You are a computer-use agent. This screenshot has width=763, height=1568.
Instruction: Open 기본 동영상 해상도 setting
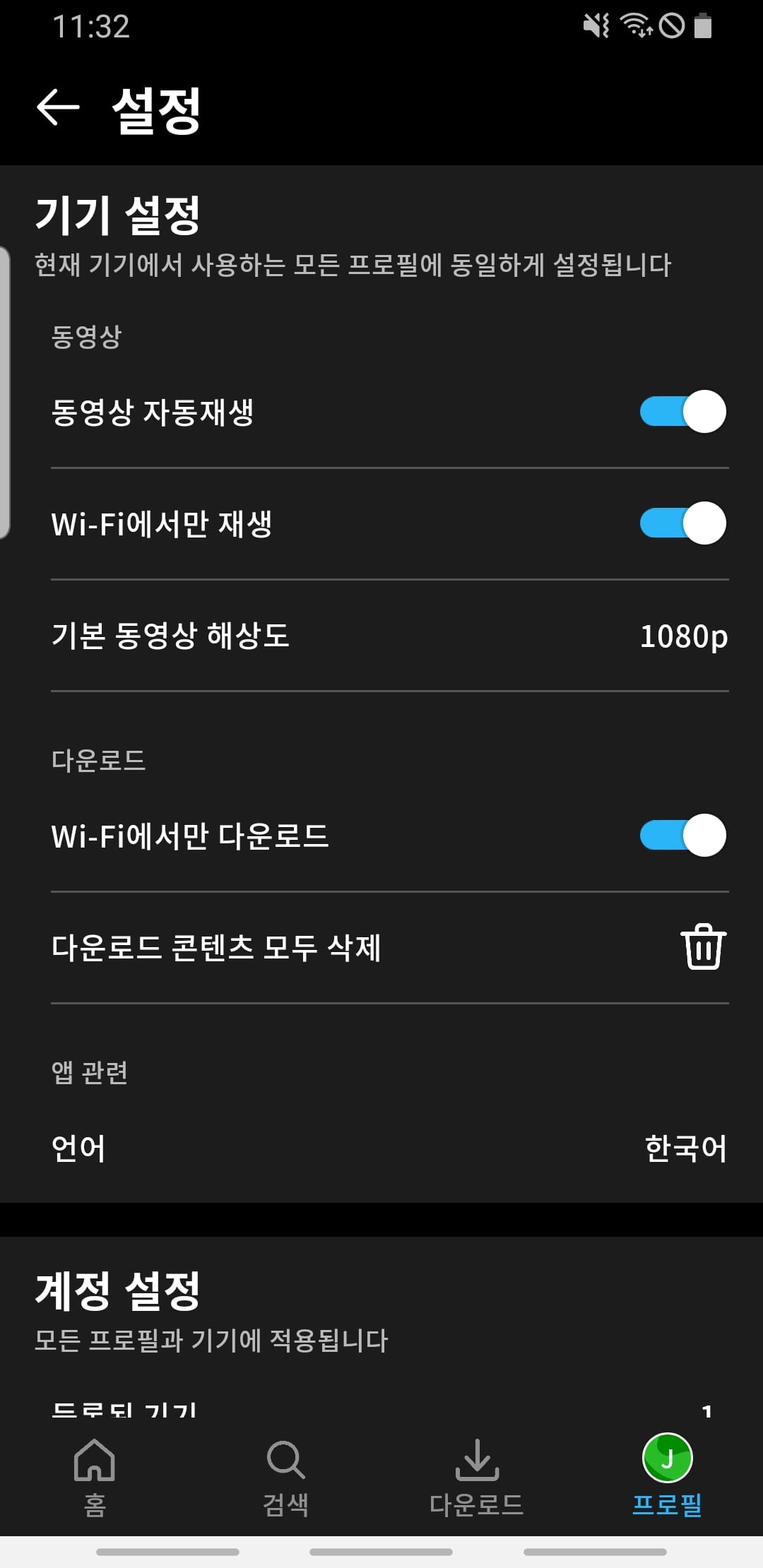389,636
